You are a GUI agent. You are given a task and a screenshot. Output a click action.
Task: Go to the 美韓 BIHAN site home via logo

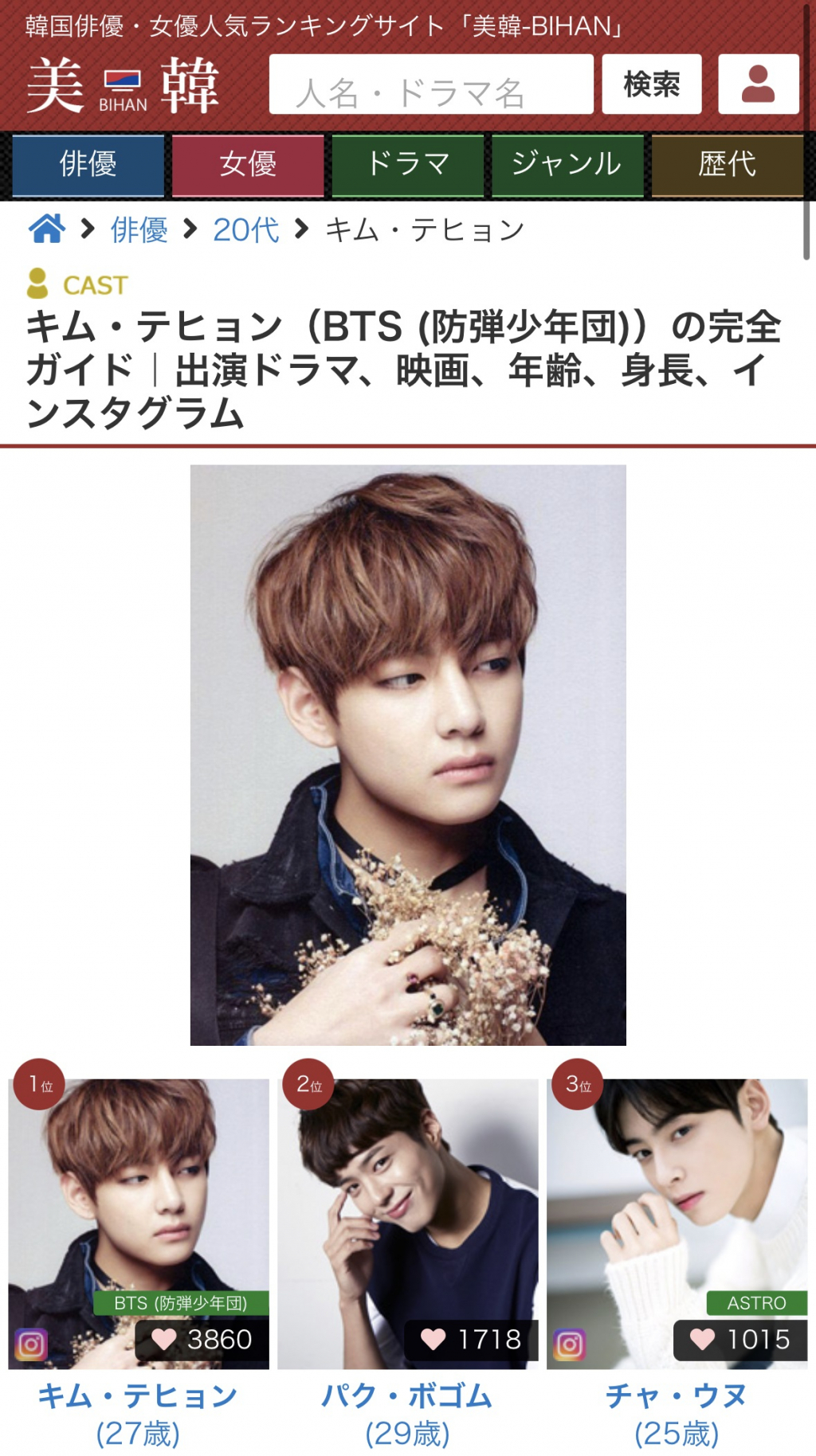click(124, 86)
